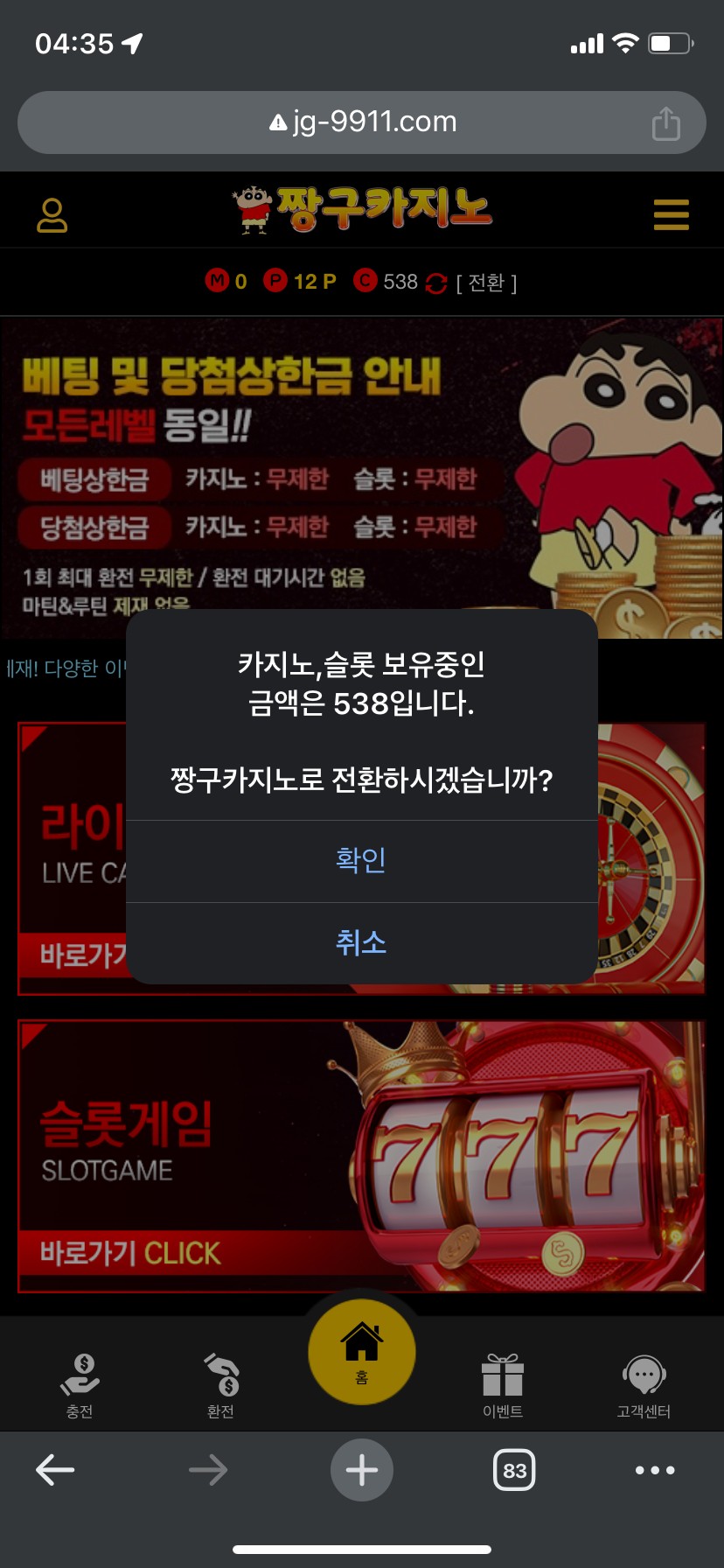Viewport: 724px width, 1568px height.
Task: Cancel the dialog with 취소
Action: click(x=361, y=942)
